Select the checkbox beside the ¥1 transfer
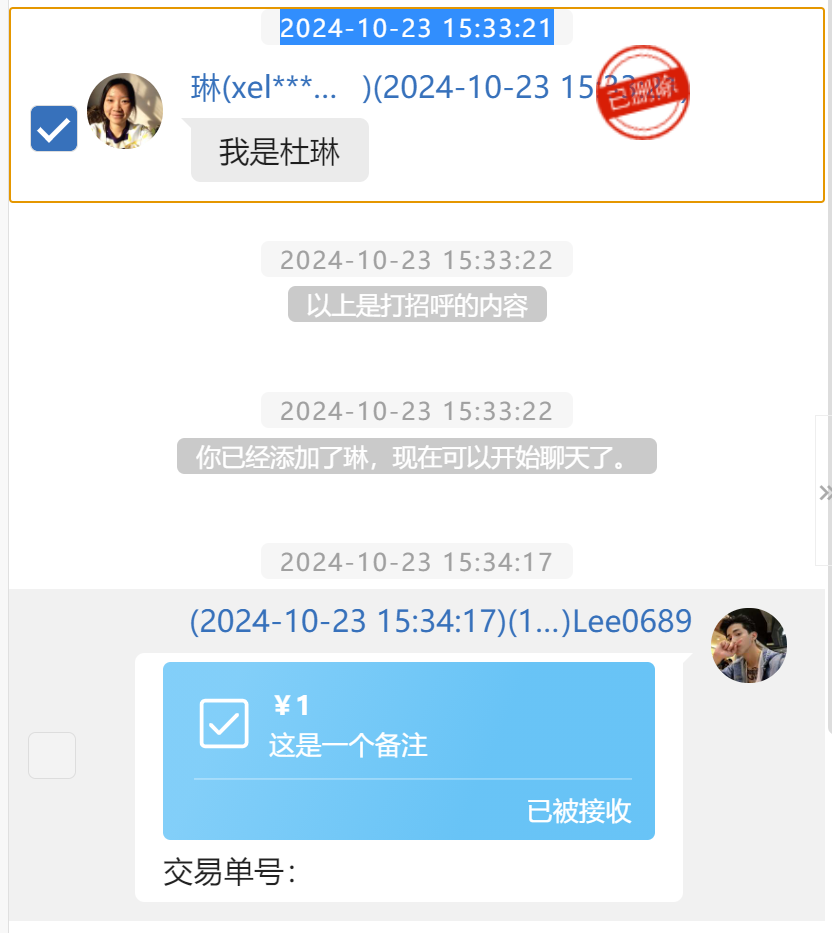832x933 pixels. 52,755
